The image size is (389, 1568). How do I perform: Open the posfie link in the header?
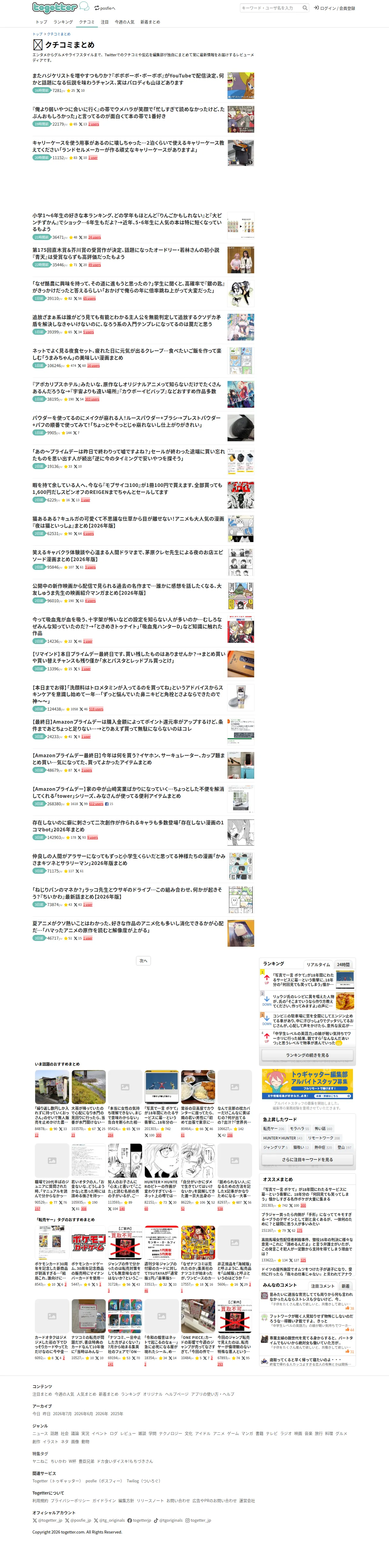tap(104, 8)
